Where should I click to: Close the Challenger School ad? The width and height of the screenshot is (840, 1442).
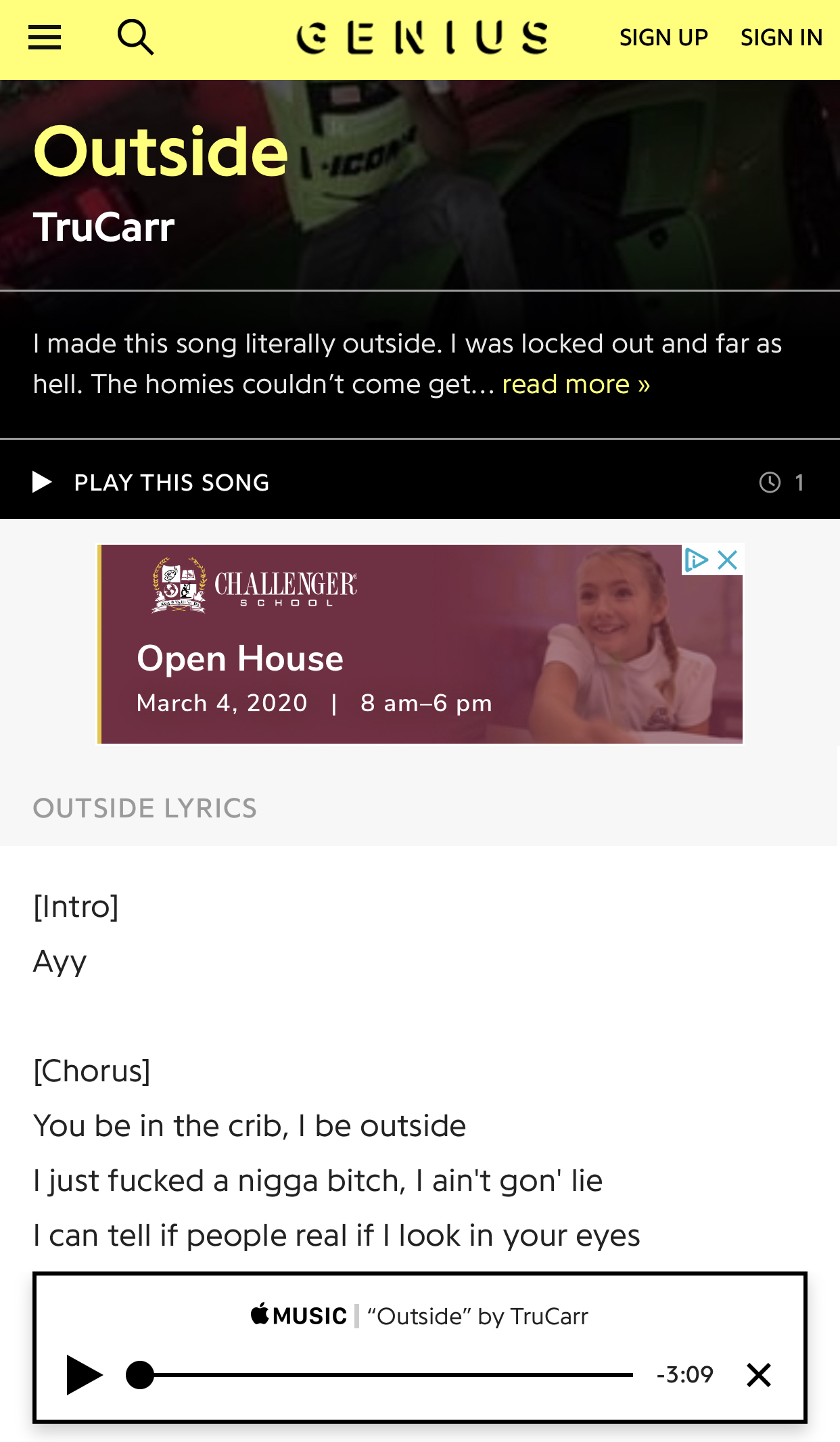[728, 560]
